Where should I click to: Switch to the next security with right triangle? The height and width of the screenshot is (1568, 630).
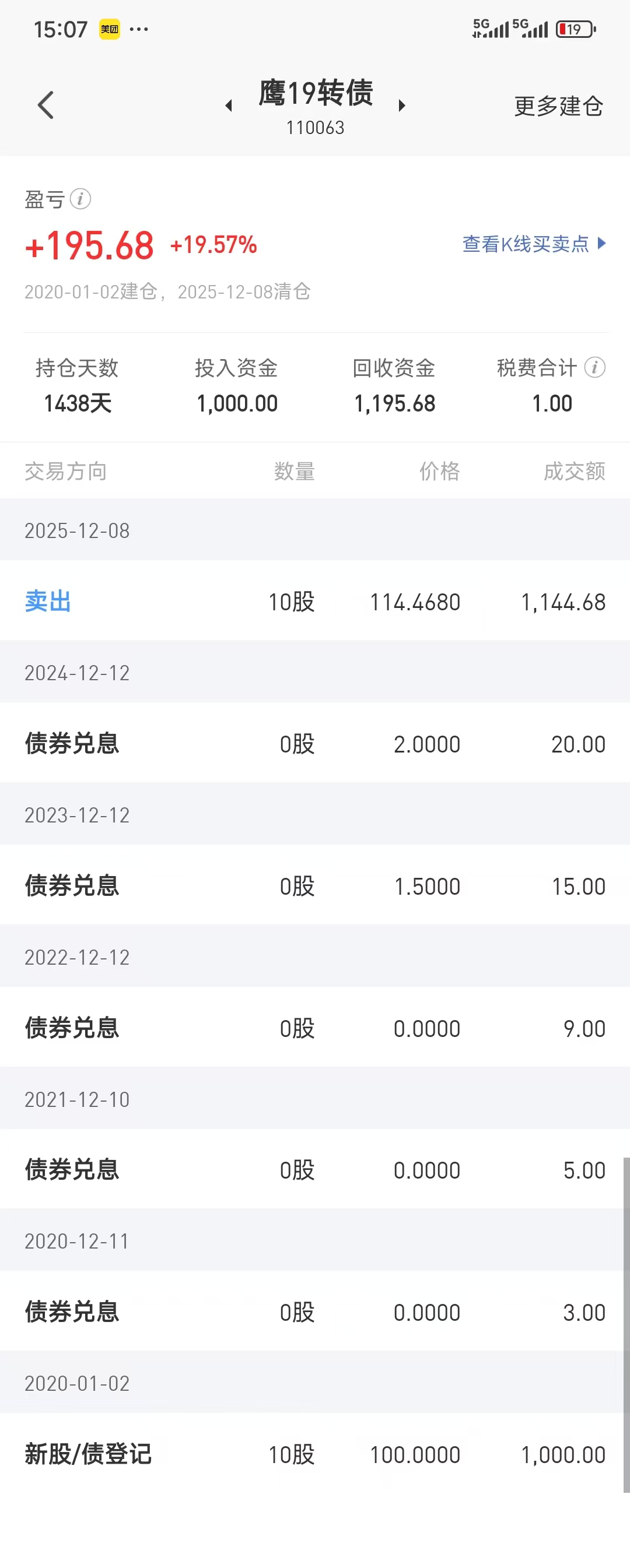point(401,106)
